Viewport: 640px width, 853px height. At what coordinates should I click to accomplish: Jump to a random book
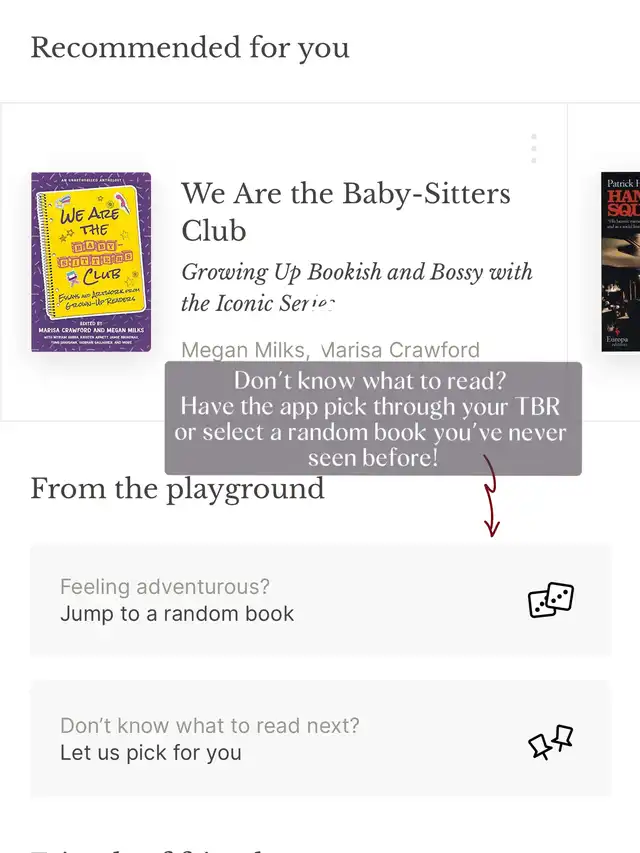click(x=321, y=600)
